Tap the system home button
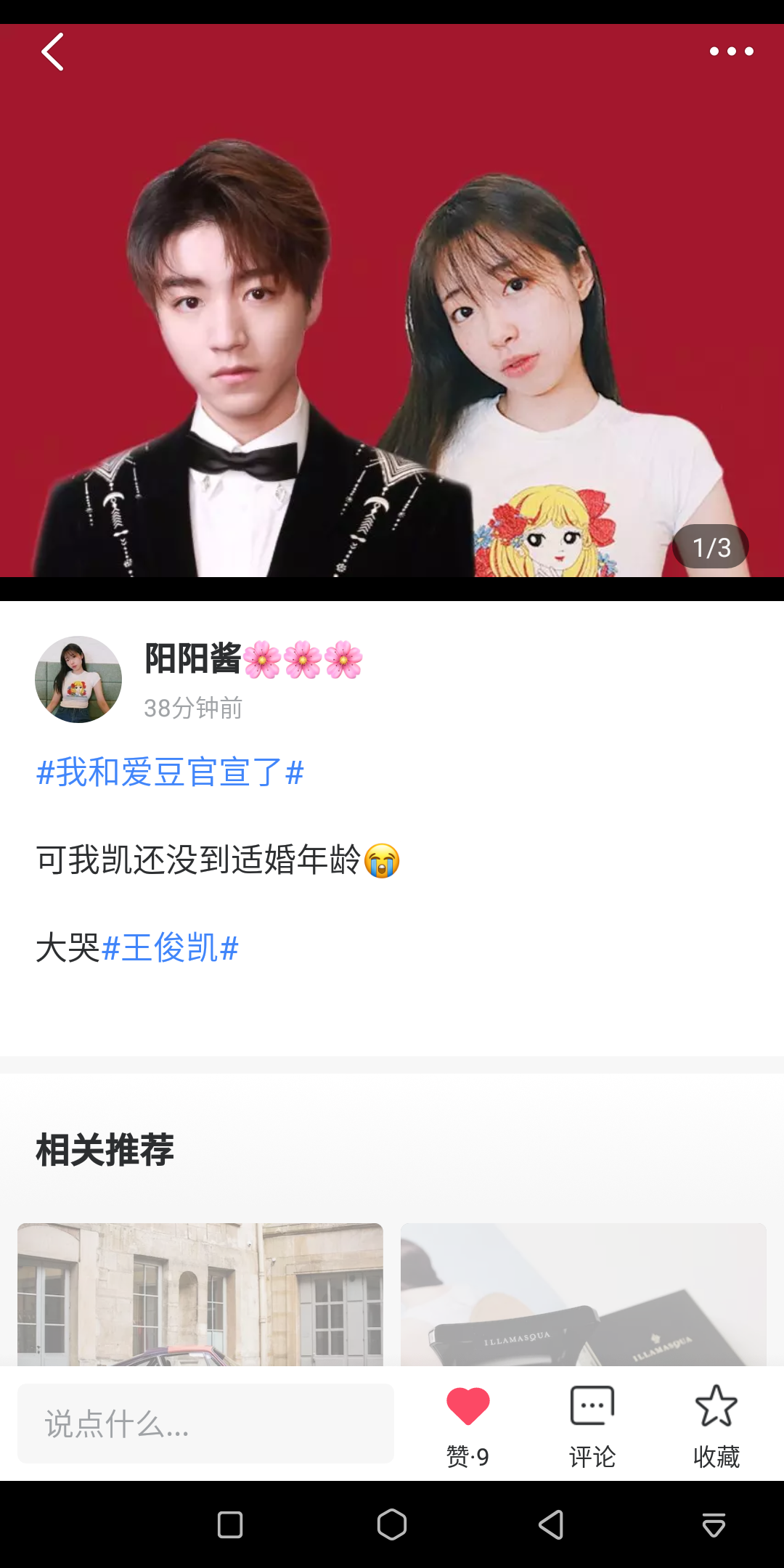Image resolution: width=784 pixels, height=1568 pixels. pyautogui.click(x=392, y=1524)
